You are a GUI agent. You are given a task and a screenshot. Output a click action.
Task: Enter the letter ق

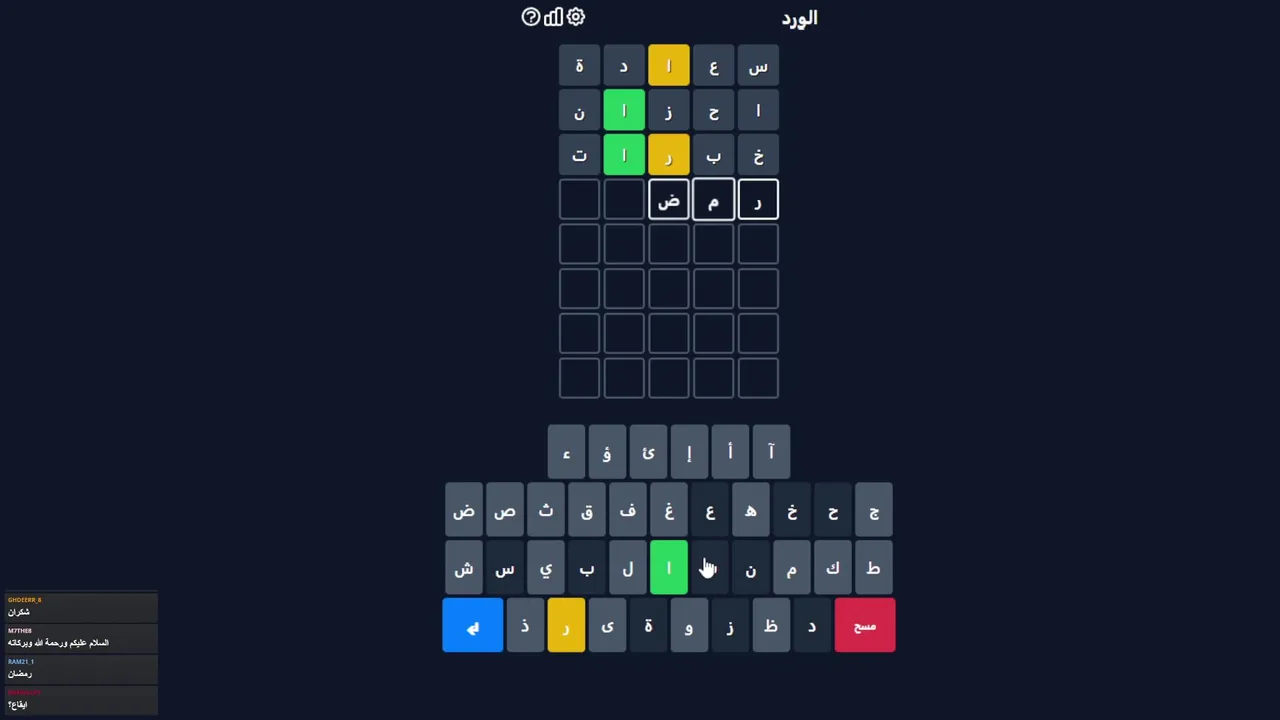point(586,511)
